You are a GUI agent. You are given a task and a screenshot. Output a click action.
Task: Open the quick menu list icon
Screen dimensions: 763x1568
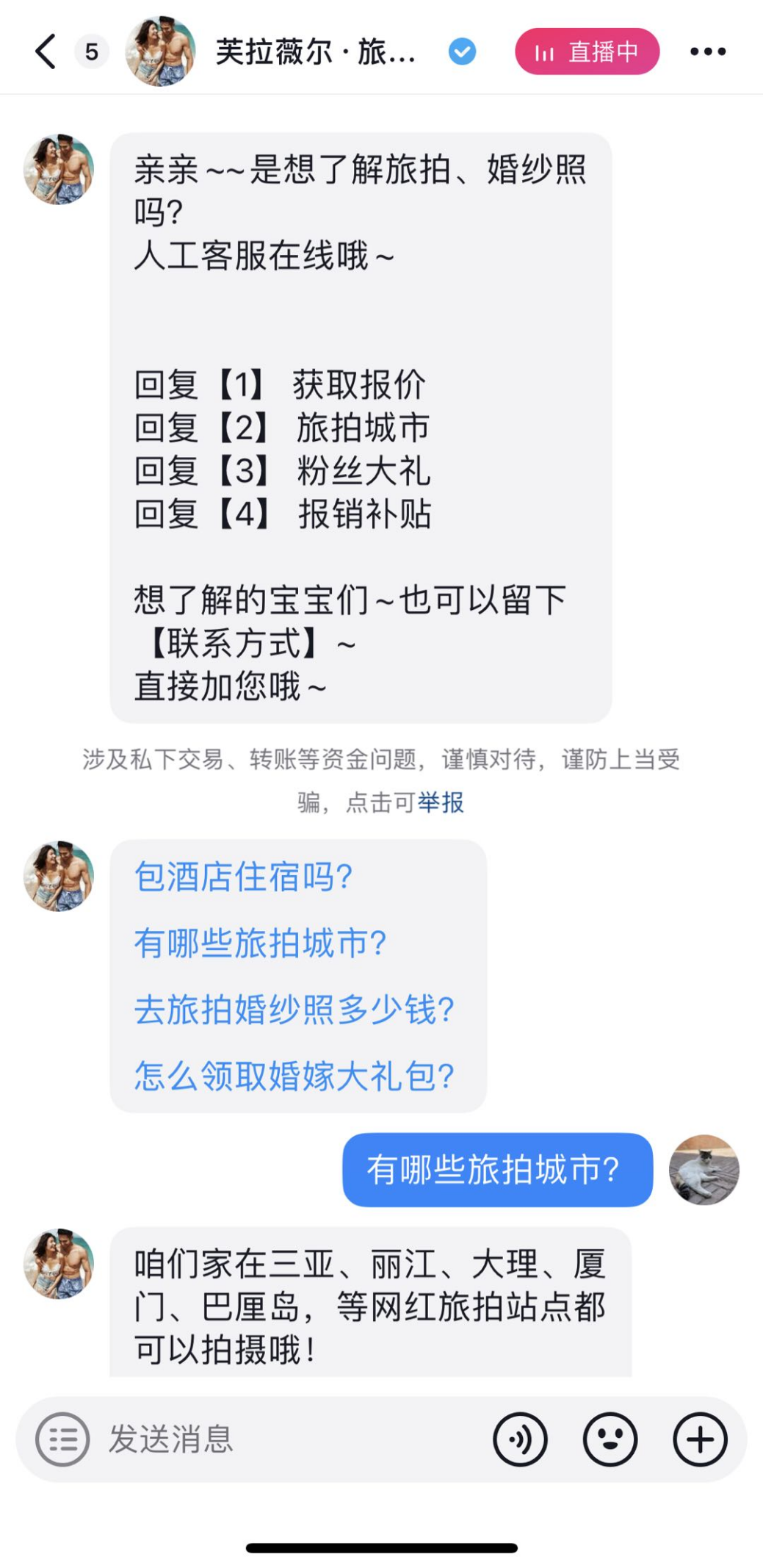click(x=62, y=1439)
